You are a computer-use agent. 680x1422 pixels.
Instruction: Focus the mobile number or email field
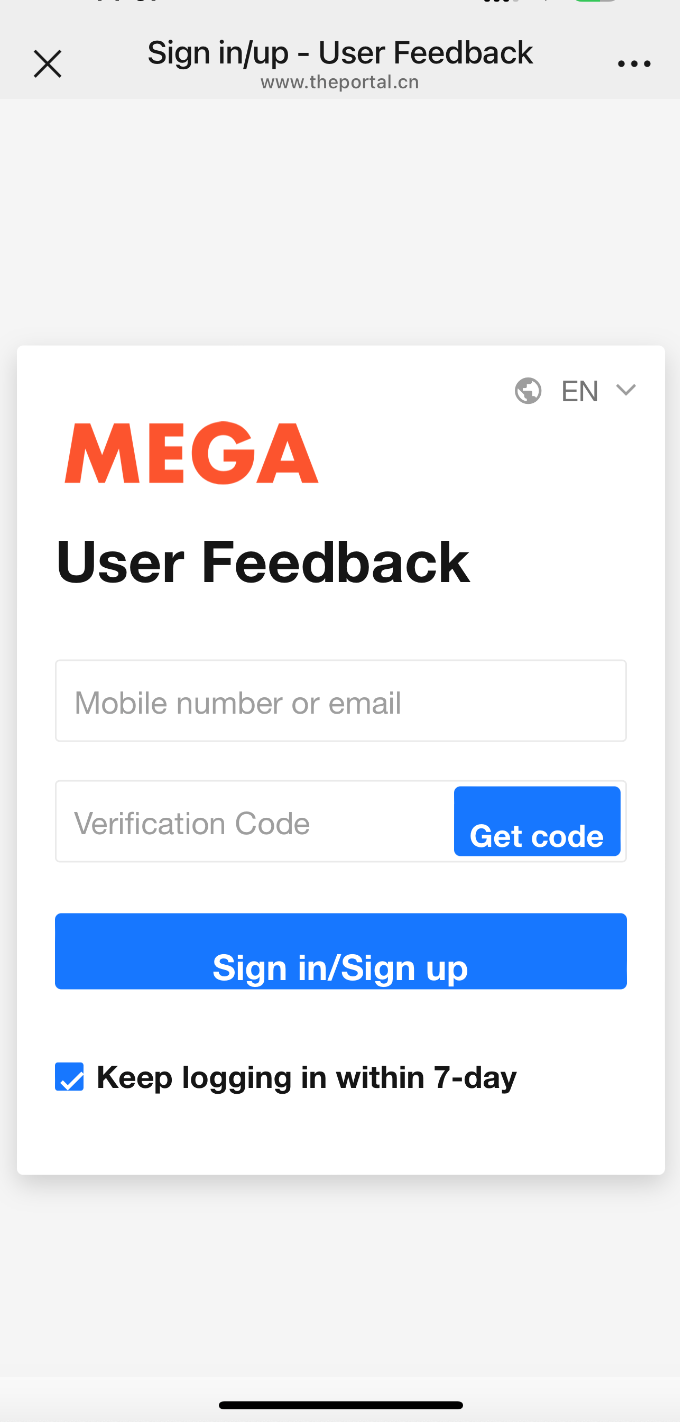coord(340,701)
